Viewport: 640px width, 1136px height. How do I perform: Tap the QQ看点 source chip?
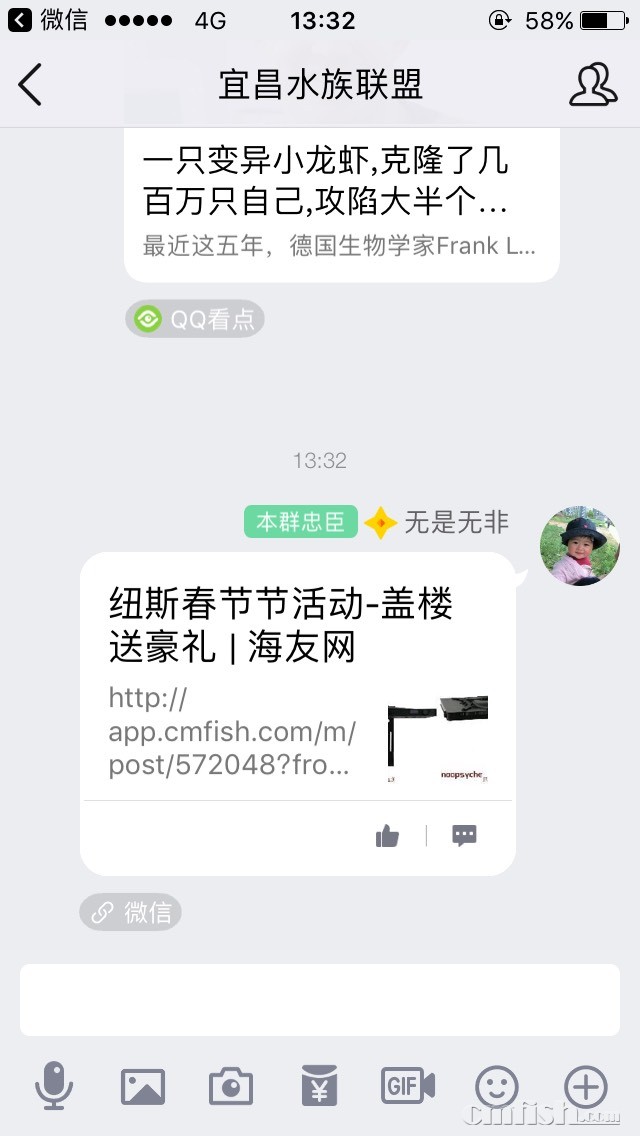tap(195, 319)
